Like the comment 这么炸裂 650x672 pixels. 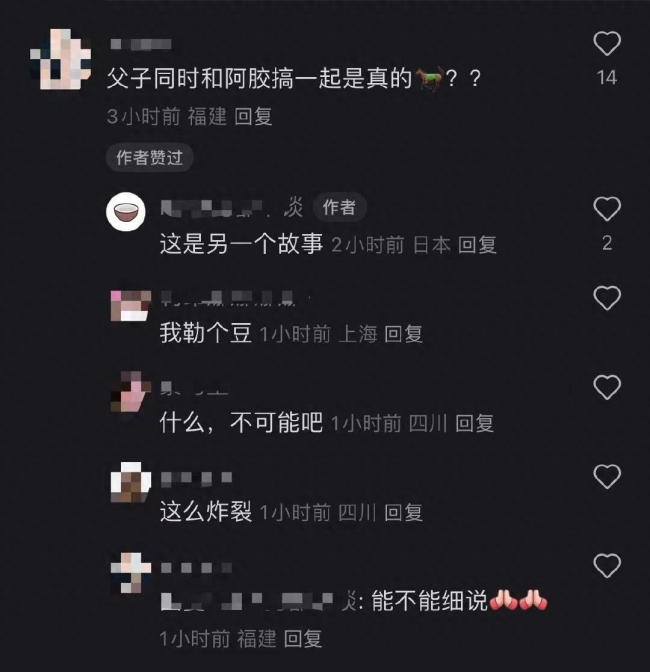coord(607,477)
